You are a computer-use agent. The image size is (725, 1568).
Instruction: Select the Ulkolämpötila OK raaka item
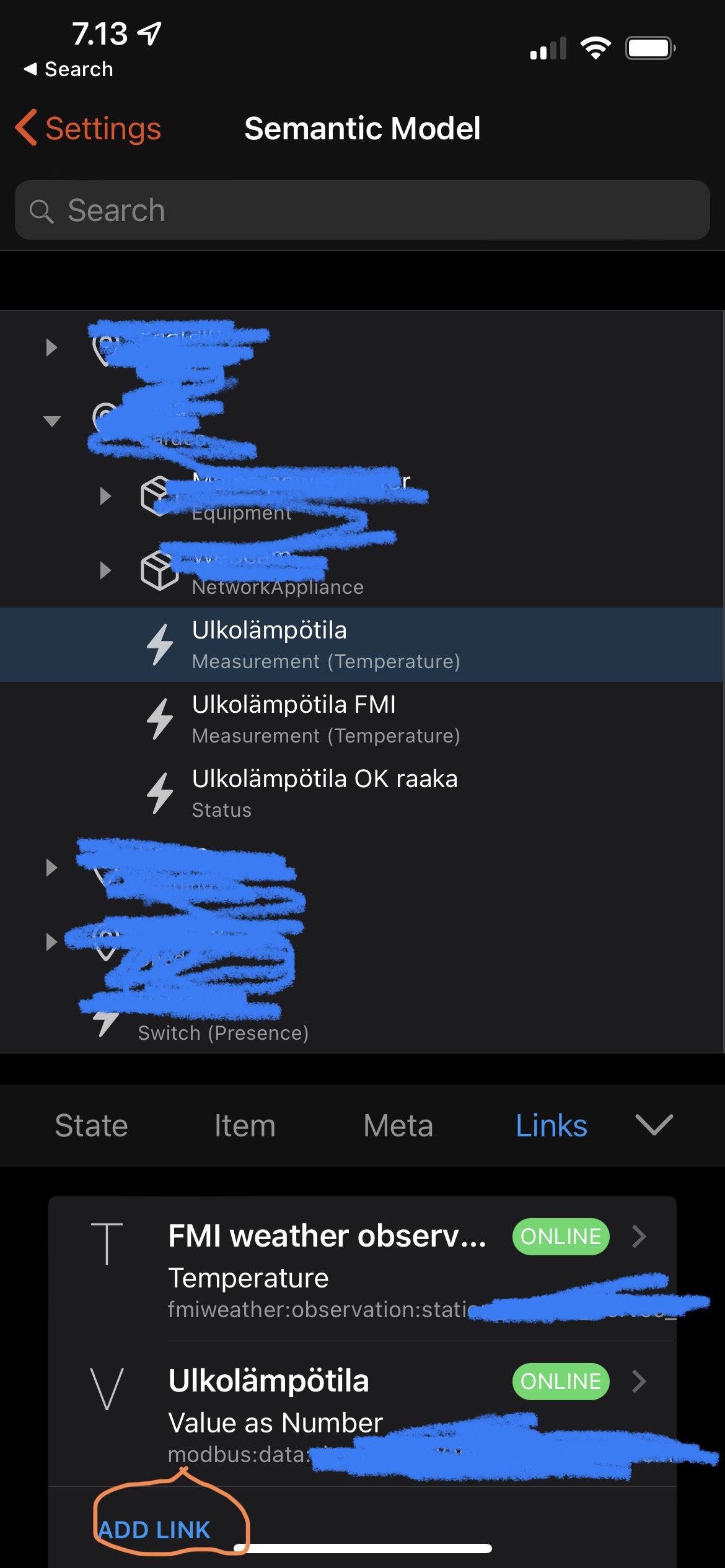pos(362,793)
